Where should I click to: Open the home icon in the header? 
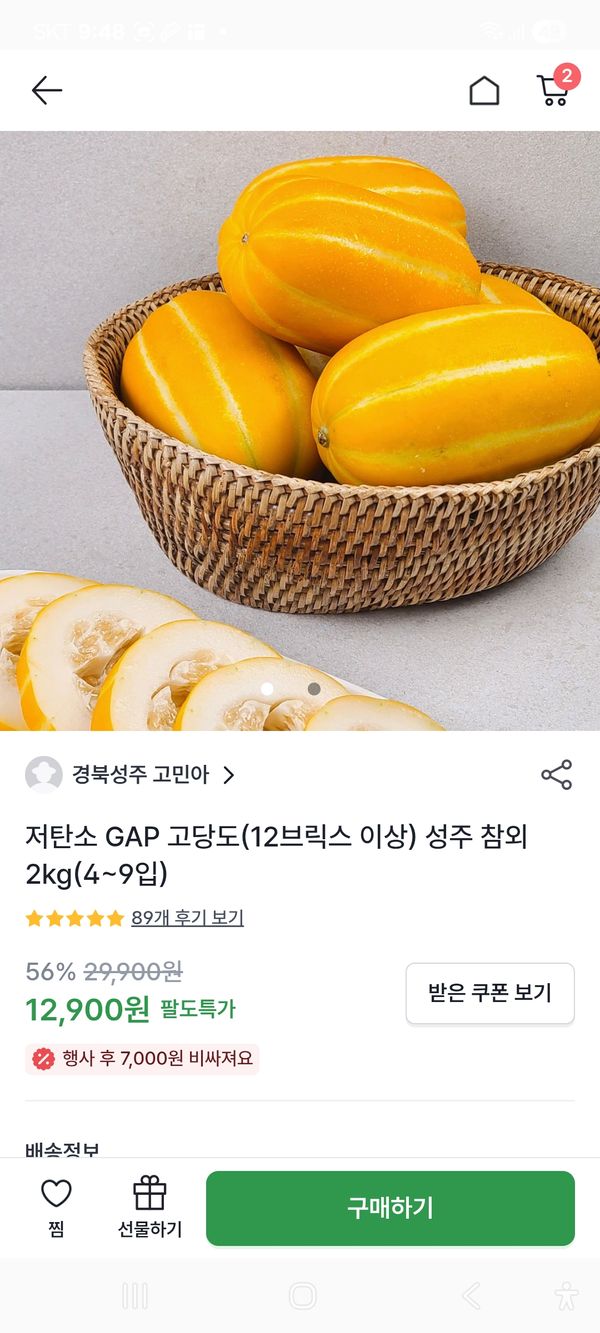click(484, 91)
